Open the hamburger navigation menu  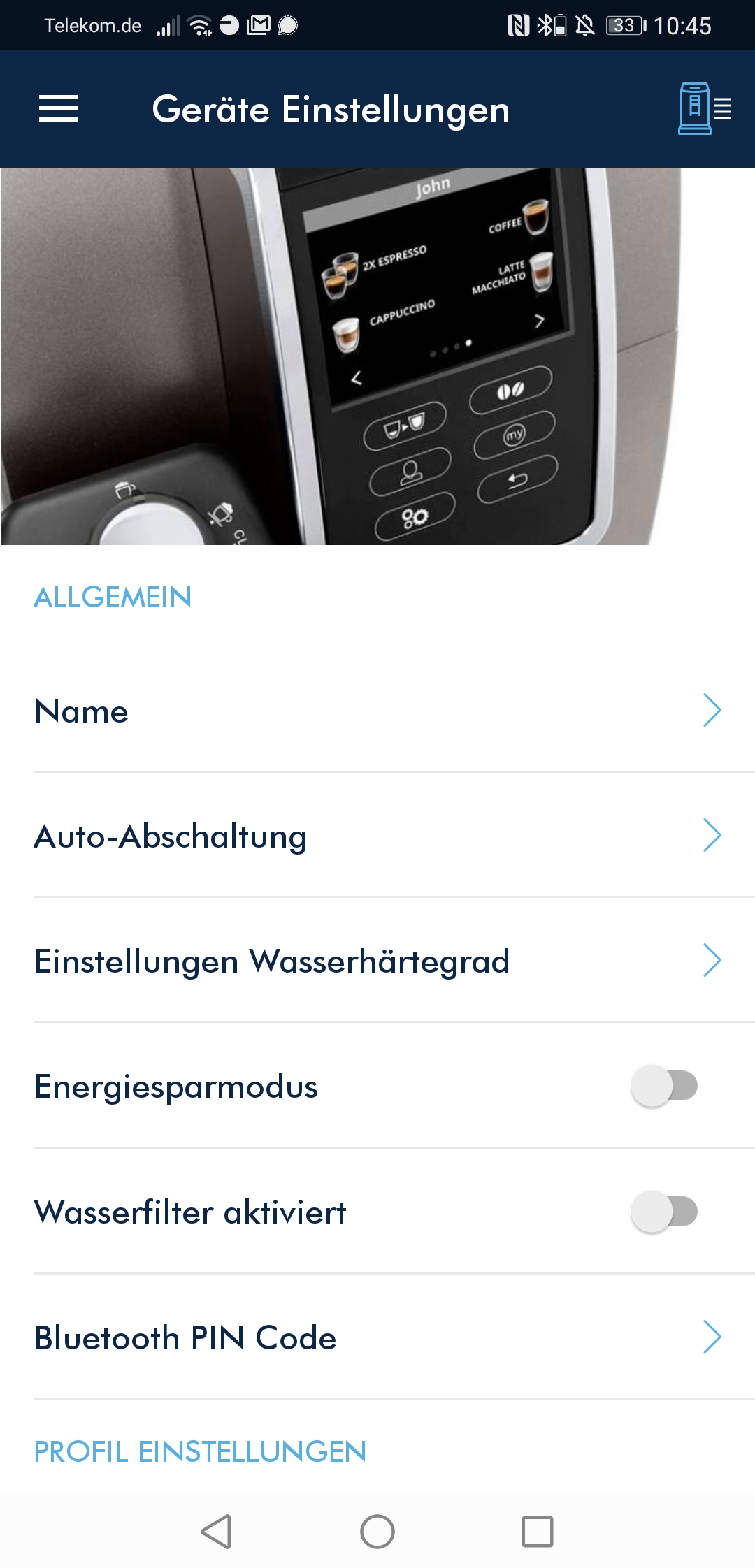[59, 109]
